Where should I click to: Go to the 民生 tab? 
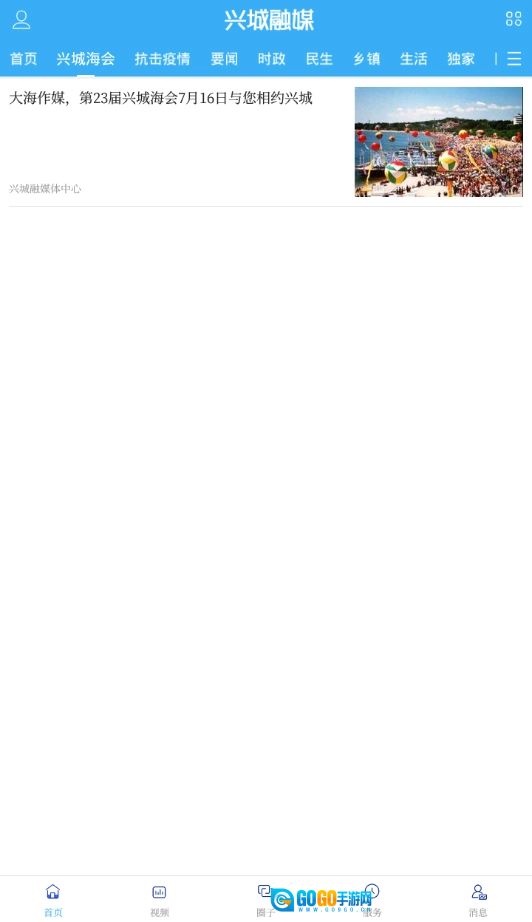pyautogui.click(x=319, y=59)
